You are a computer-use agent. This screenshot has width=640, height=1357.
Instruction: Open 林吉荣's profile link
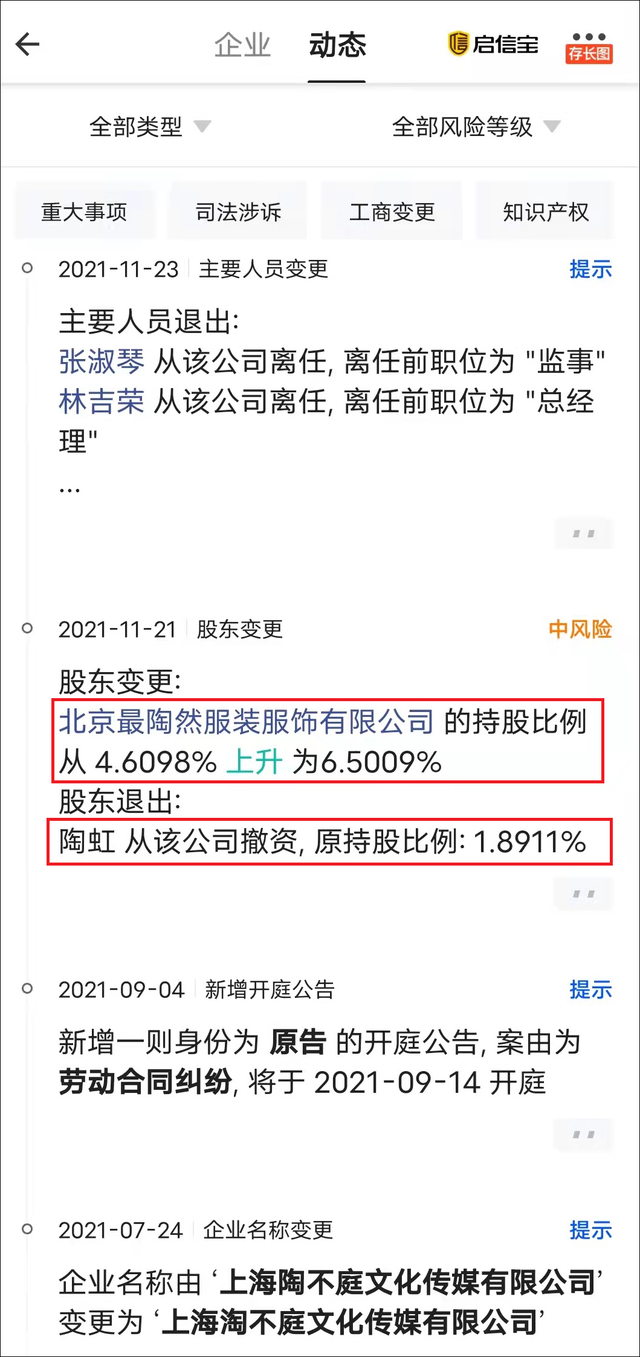[x=101, y=401]
